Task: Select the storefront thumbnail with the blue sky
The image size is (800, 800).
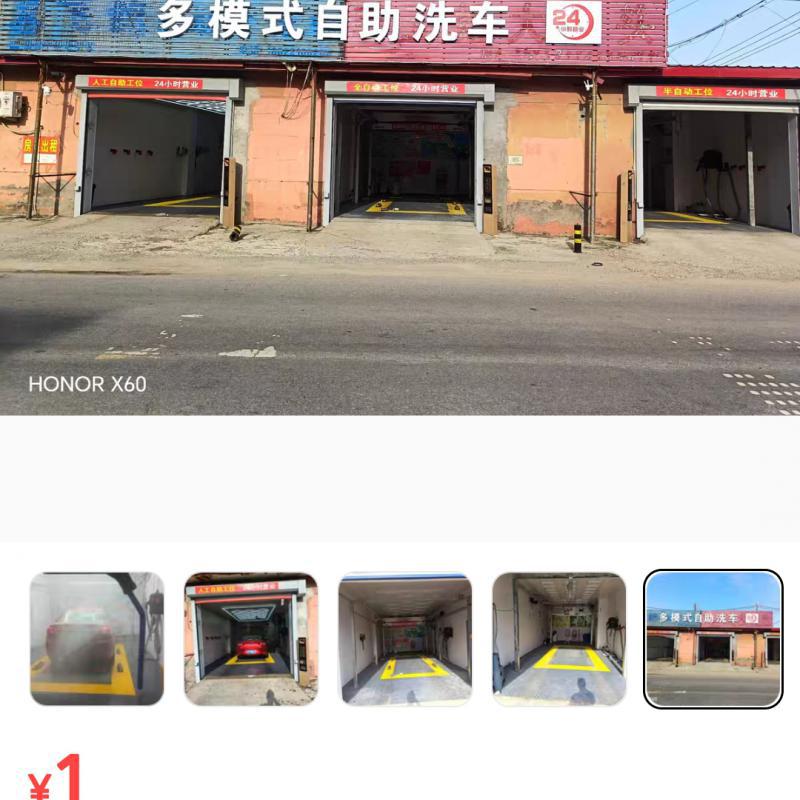Action: click(x=713, y=638)
